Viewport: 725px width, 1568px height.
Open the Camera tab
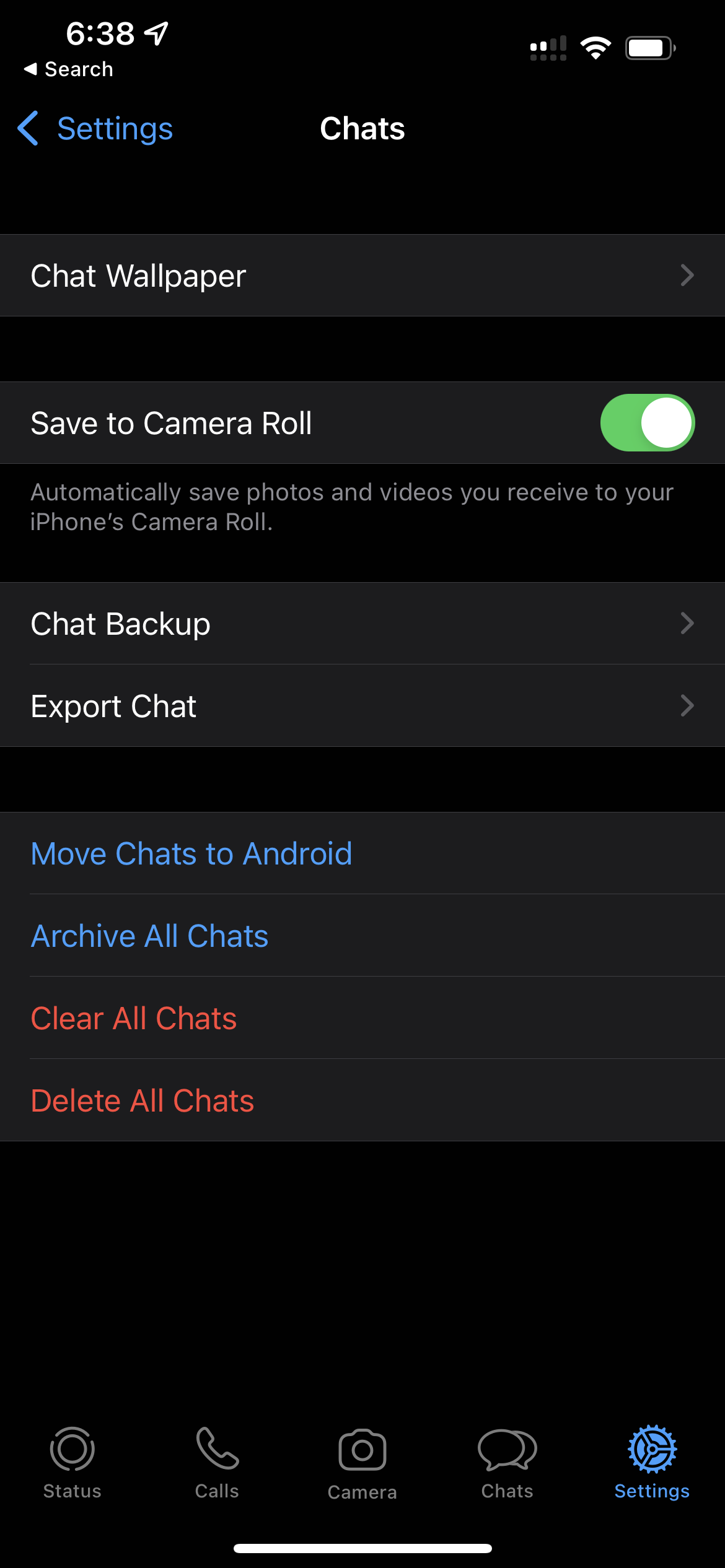coord(362,1463)
